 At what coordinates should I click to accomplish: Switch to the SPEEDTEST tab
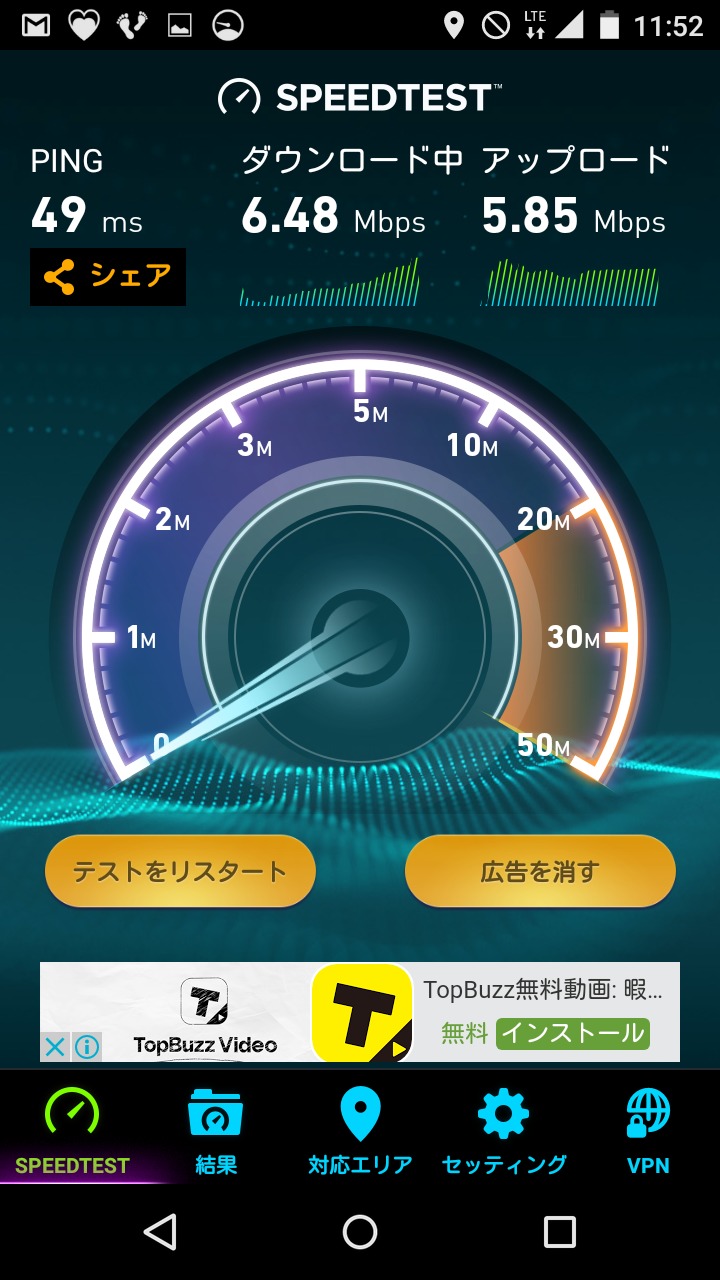72,1130
